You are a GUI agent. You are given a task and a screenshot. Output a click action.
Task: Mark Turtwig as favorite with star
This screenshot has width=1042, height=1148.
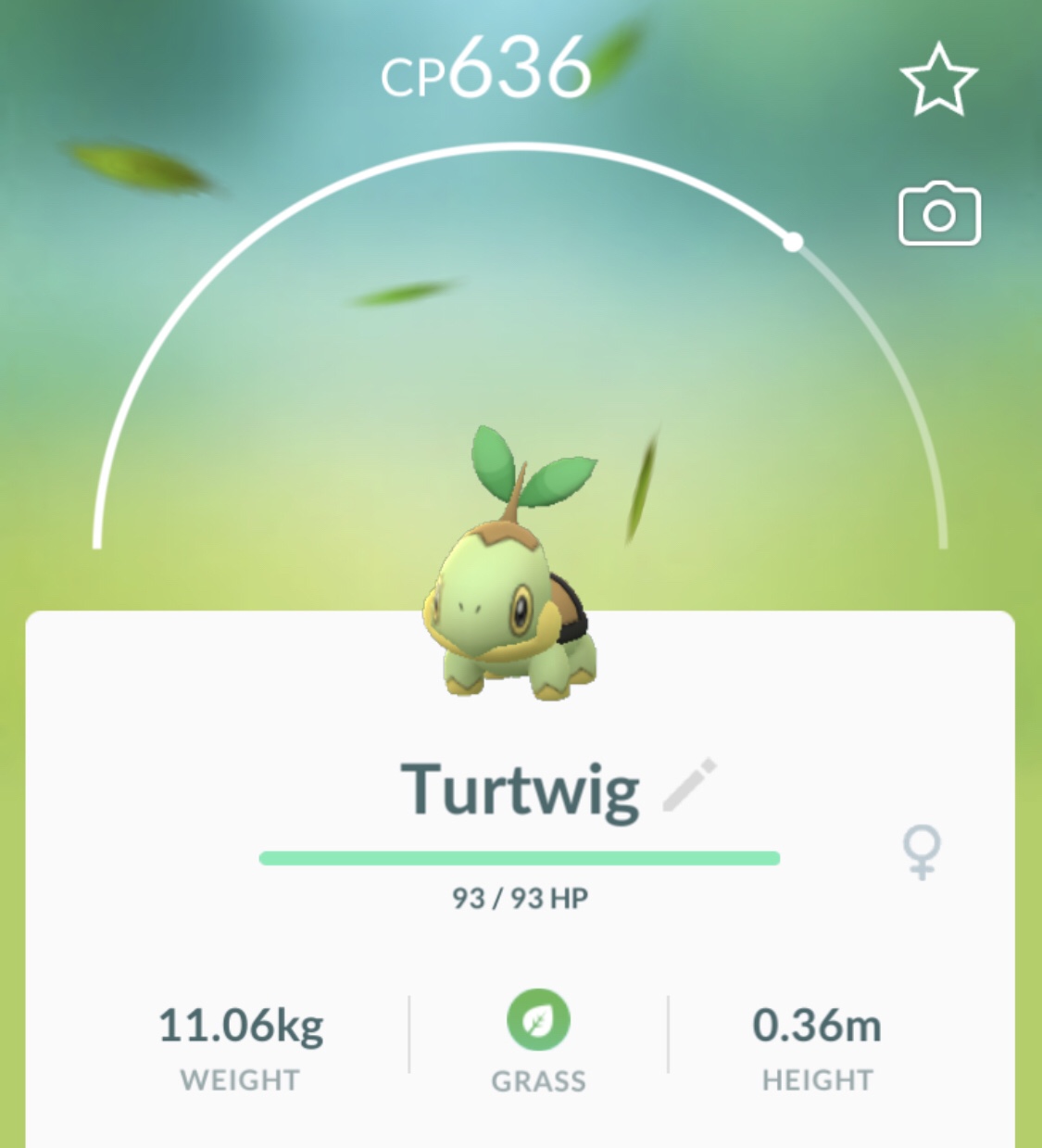coord(938,81)
